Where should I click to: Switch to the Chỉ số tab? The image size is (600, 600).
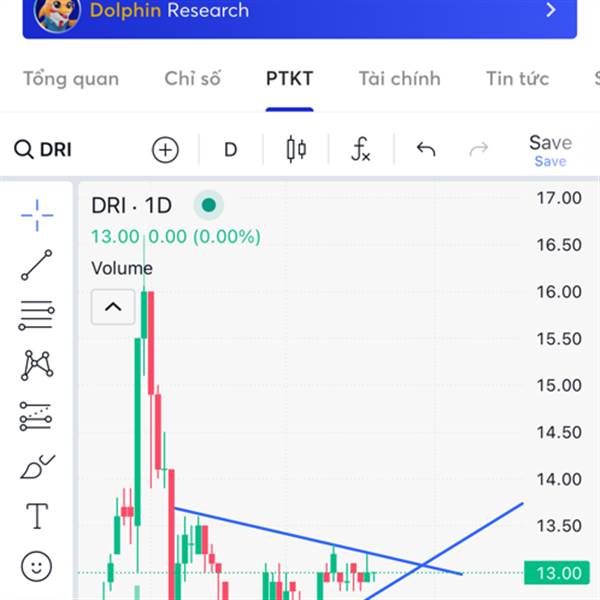[x=192, y=78]
